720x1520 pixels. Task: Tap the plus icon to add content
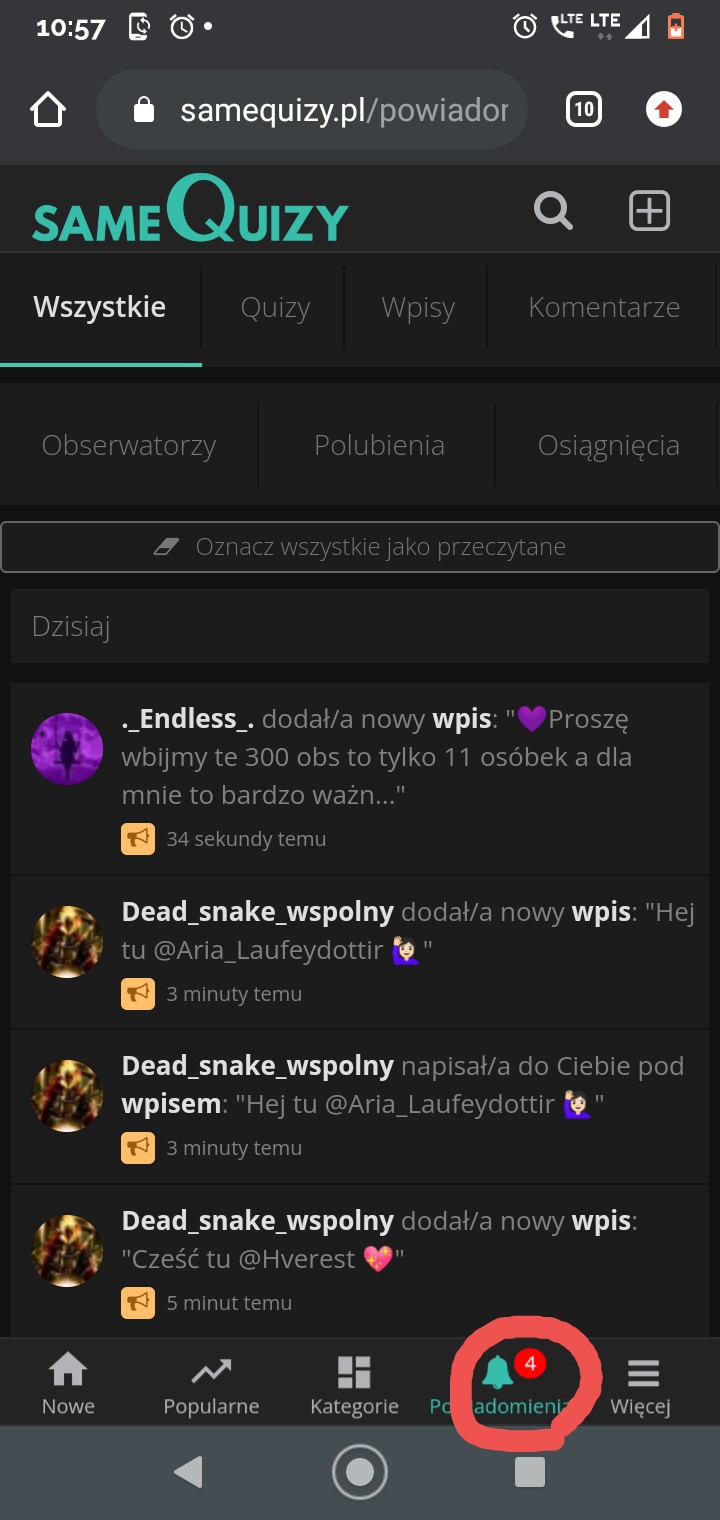(x=649, y=211)
